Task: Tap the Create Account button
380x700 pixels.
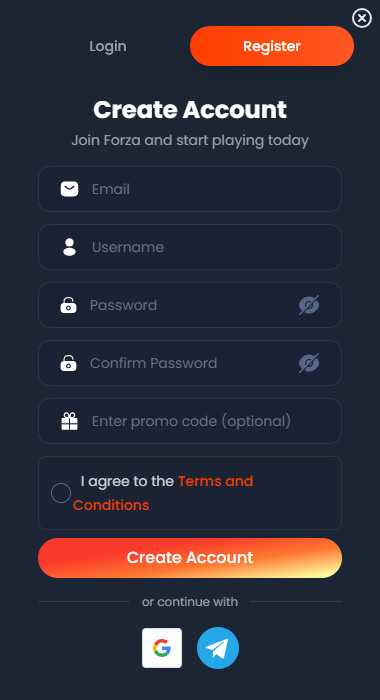Action: pyautogui.click(x=190, y=558)
